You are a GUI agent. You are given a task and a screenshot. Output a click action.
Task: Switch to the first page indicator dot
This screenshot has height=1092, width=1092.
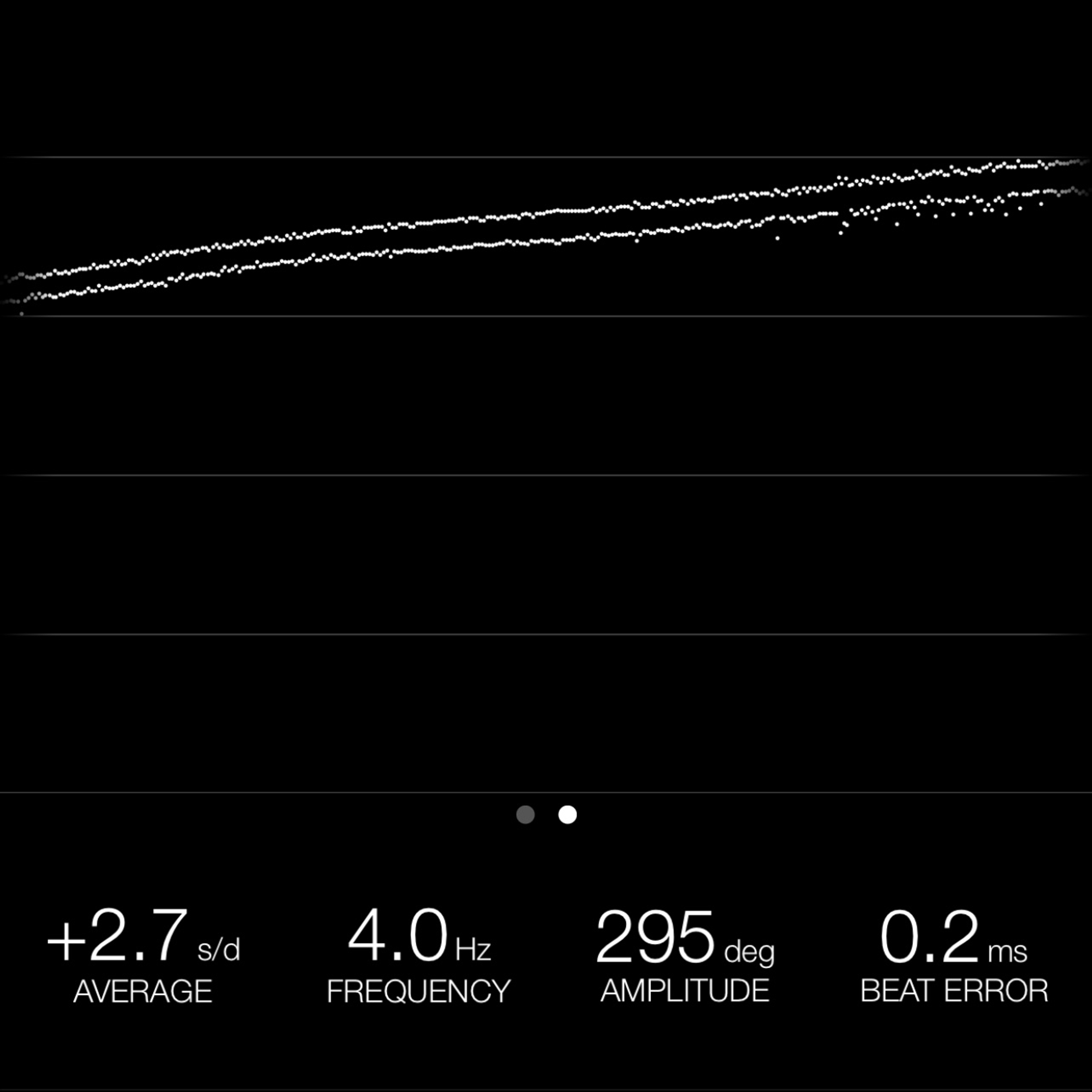pyautogui.click(x=525, y=814)
